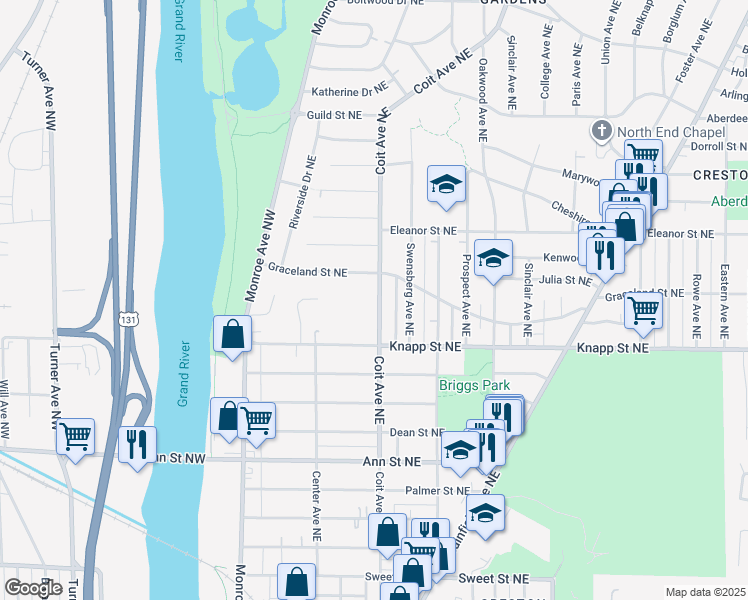The height and width of the screenshot is (600, 748).
Task: Select the grocery cart marker below Graceland St NE
Action: click(644, 310)
